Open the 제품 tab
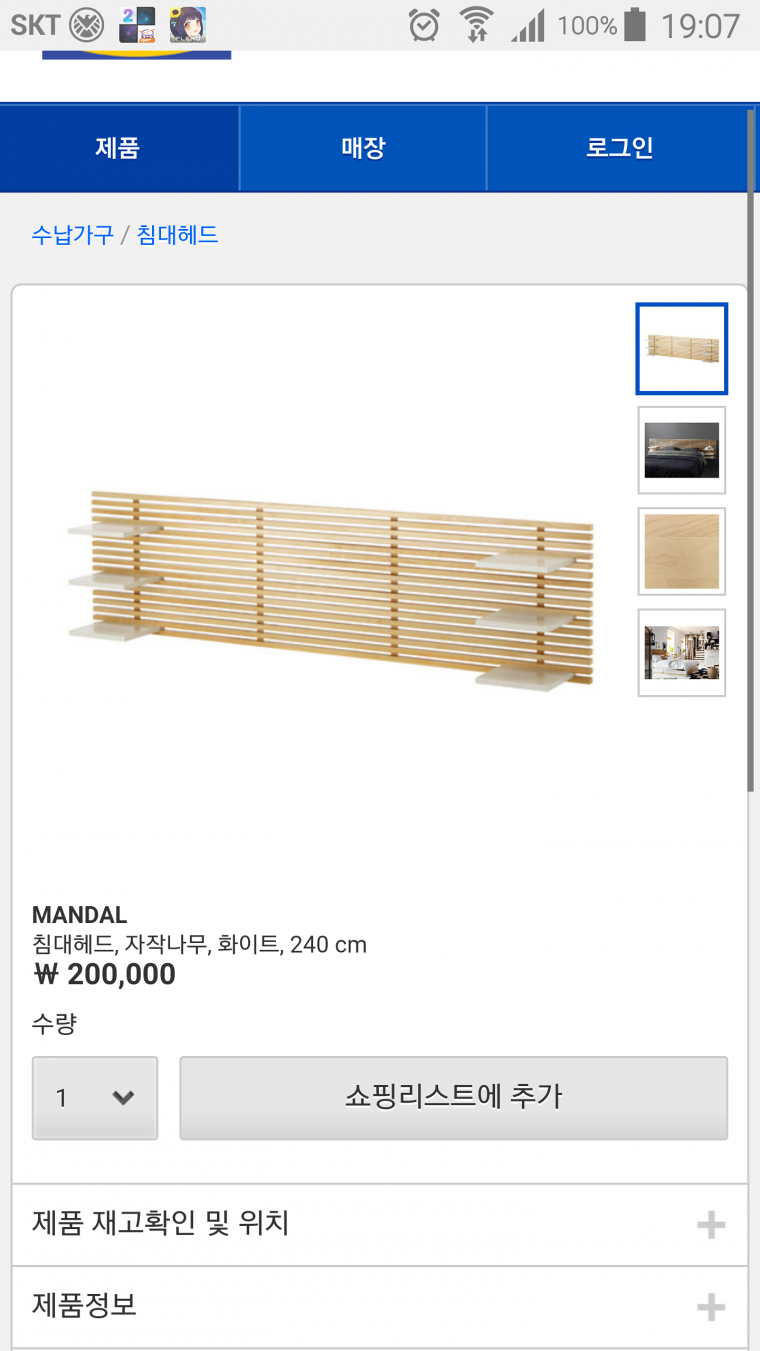The height and width of the screenshot is (1351, 760). (x=118, y=148)
